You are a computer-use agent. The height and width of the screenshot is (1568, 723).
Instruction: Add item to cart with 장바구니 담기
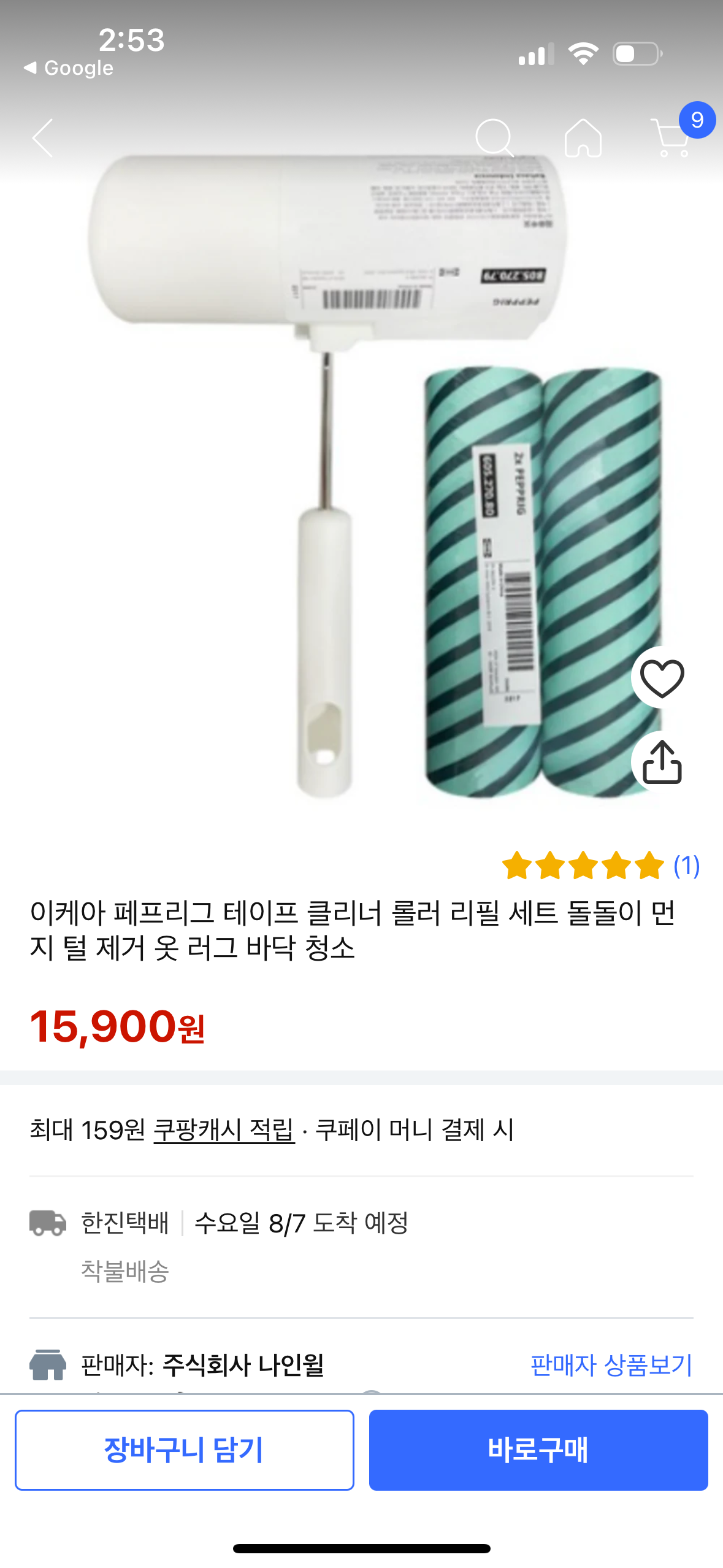click(x=184, y=1450)
